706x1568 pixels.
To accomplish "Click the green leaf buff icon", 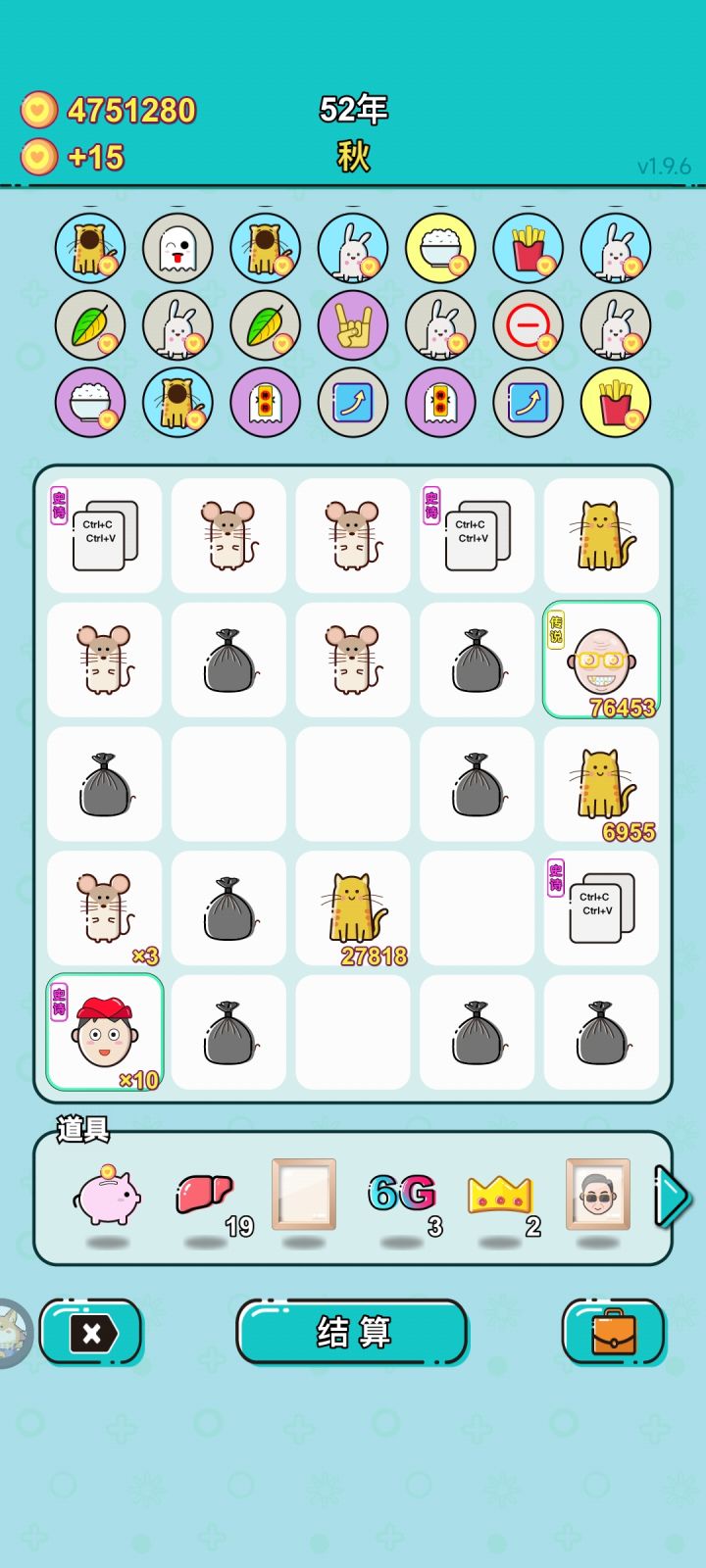I will (x=90, y=325).
